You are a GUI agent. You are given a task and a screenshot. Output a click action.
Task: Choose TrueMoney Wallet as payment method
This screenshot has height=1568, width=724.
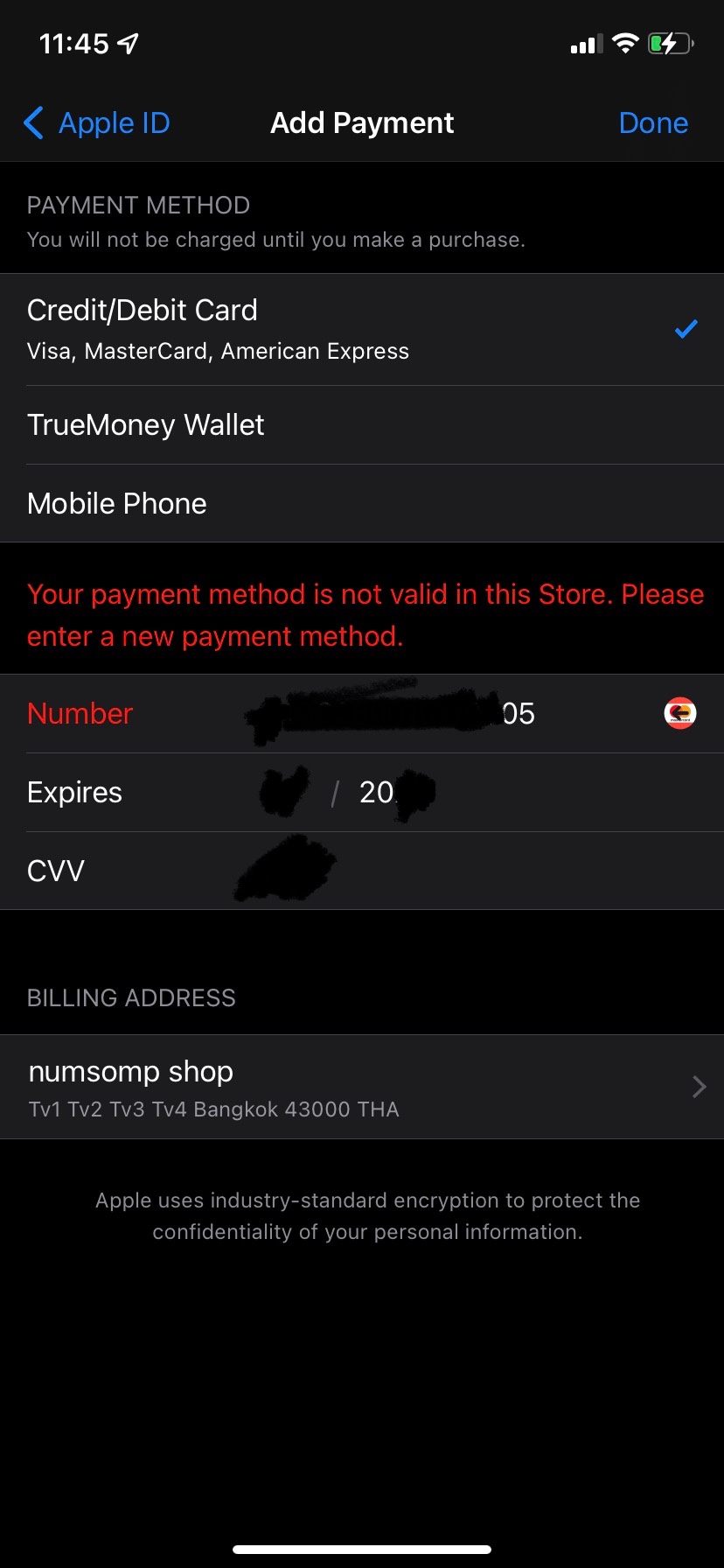[x=361, y=425]
